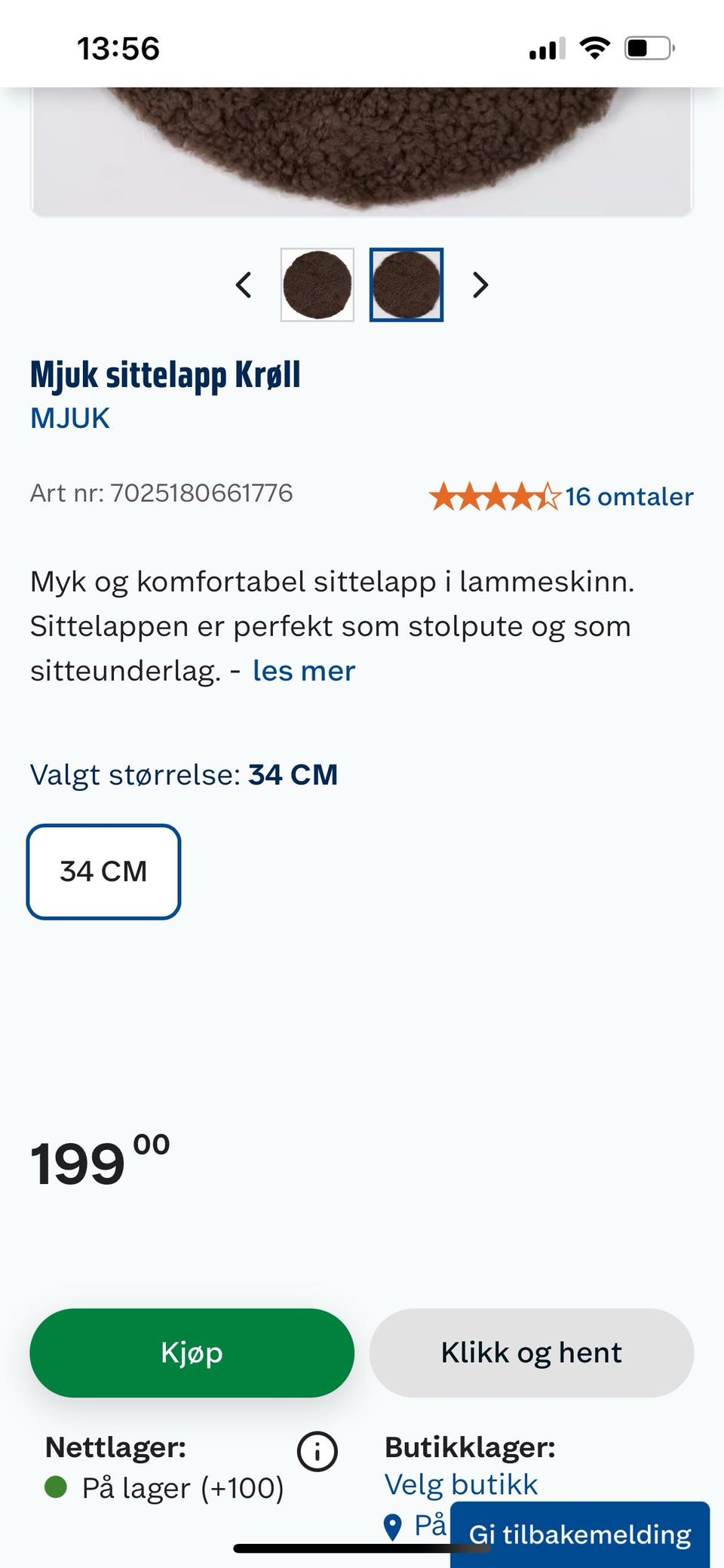Tap the Wi-Fi icon in the status bar

pyautogui.click(x=595, y=48)
